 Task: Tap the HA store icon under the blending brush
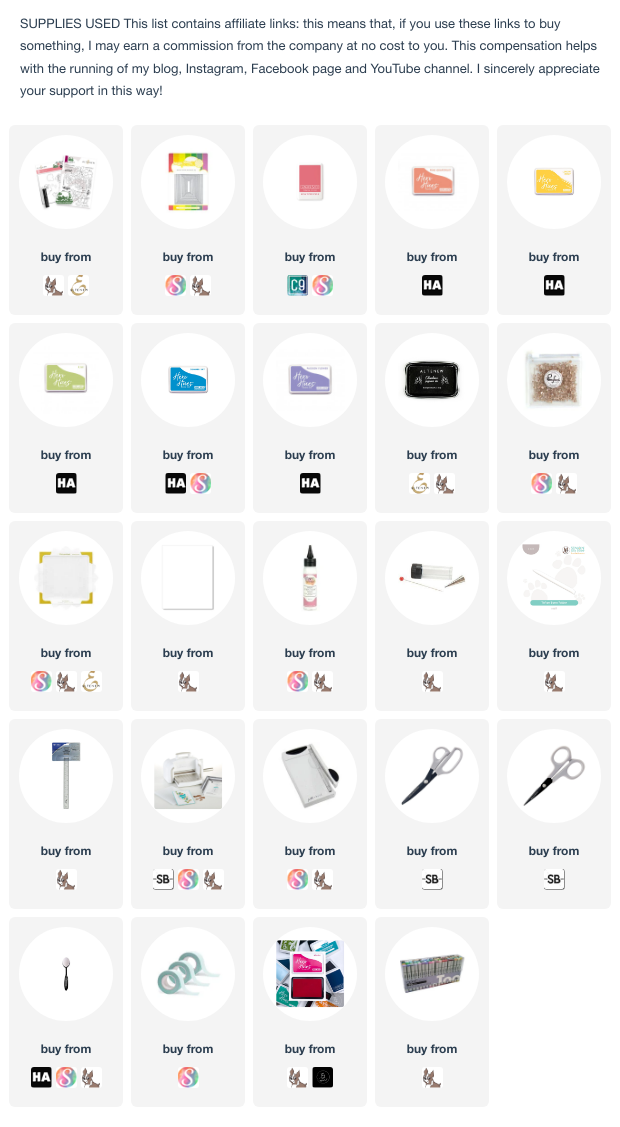click(x=41, y=1078)
